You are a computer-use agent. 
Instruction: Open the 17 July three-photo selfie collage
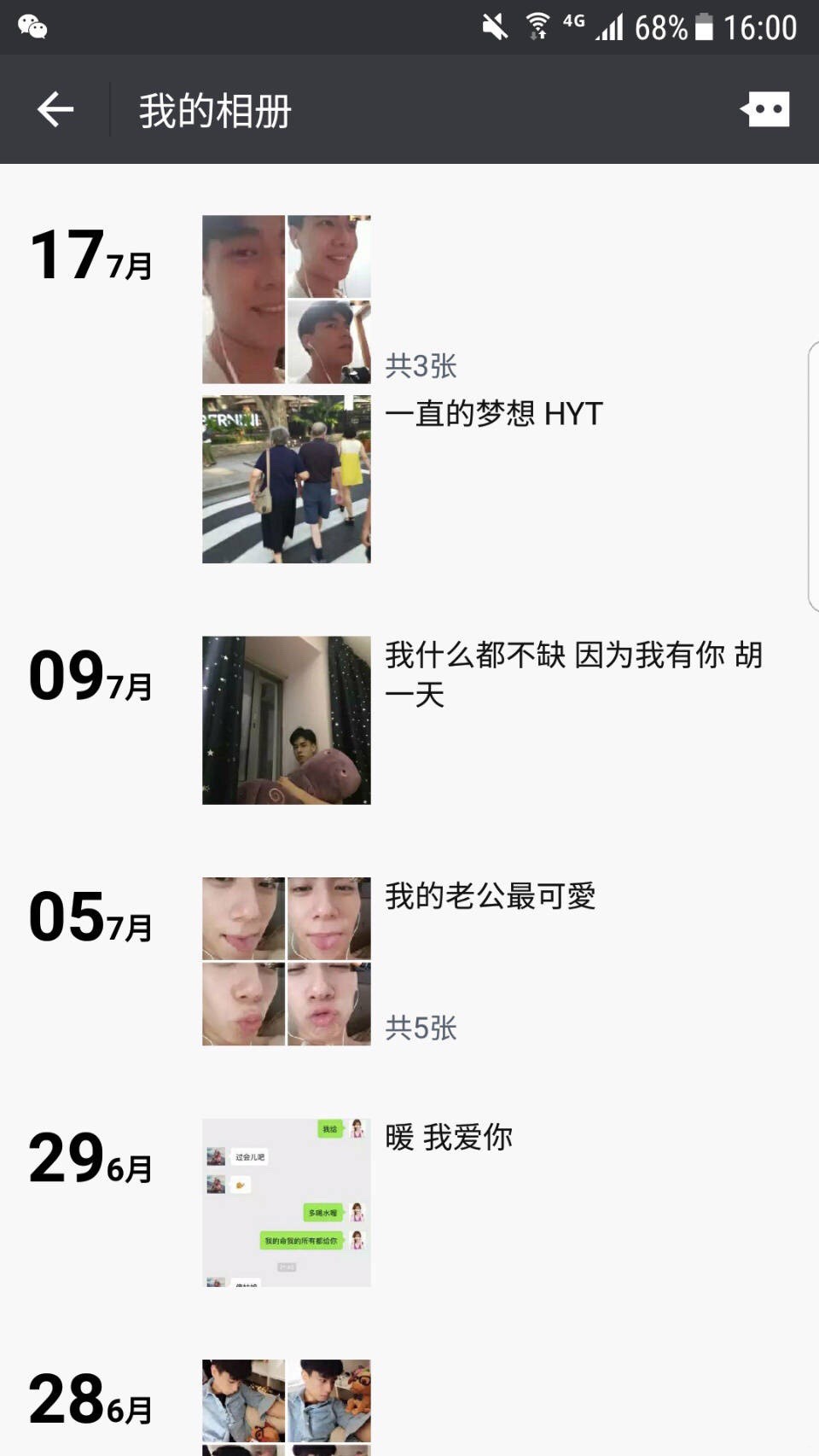(287, 299)
